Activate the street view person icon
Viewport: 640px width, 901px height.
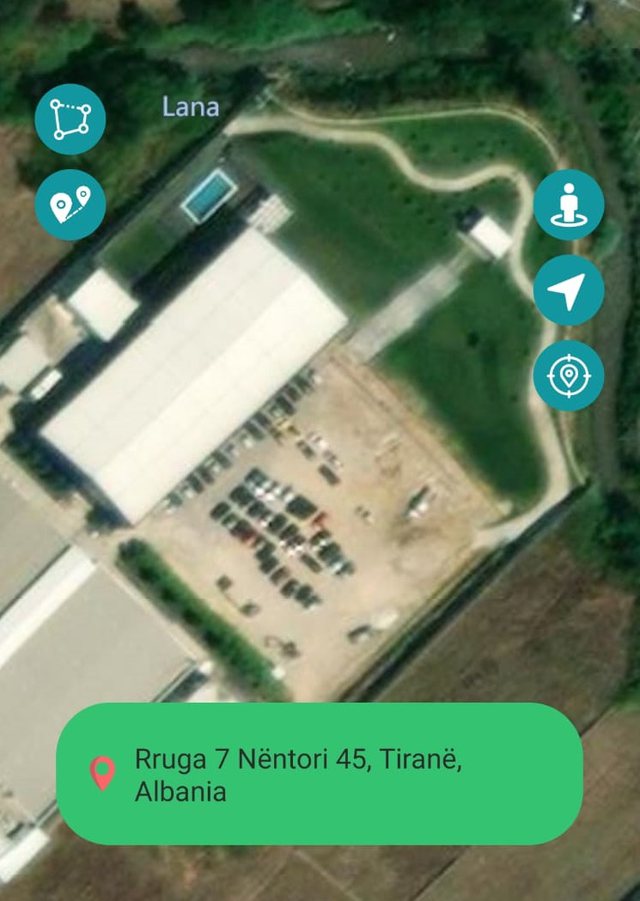pyautogui.click(x=568, y=205)
